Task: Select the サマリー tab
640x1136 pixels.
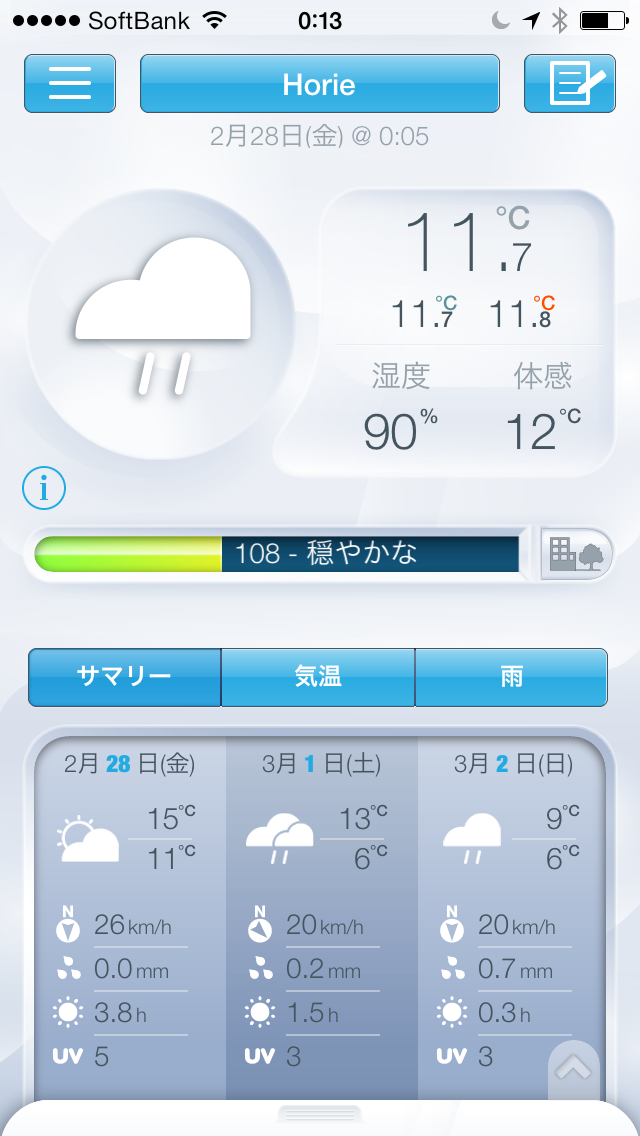Action: [x=124, y=677]
